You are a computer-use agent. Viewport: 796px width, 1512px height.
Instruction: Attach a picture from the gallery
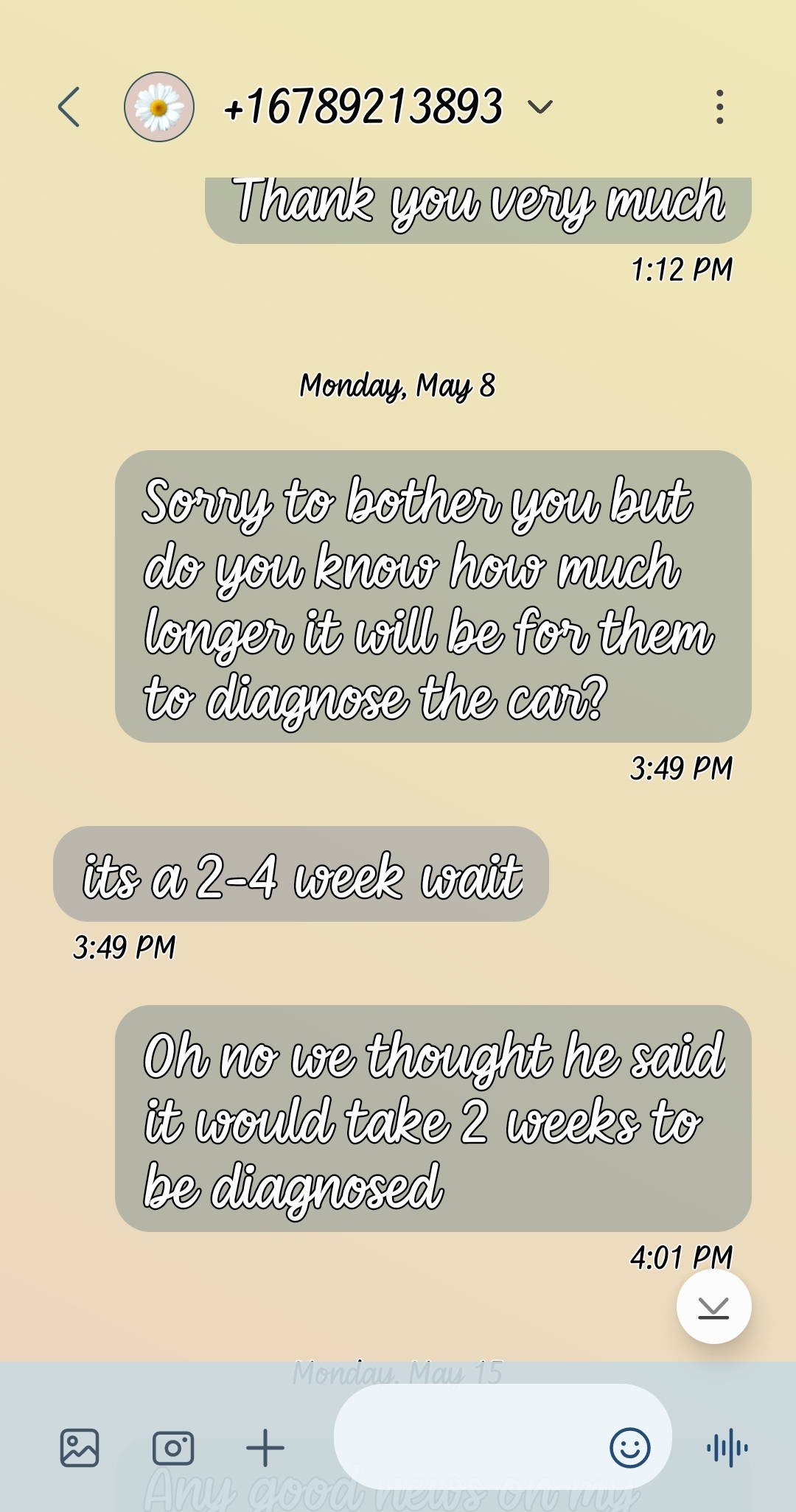pyautogui.click(x=80, y=1448)
